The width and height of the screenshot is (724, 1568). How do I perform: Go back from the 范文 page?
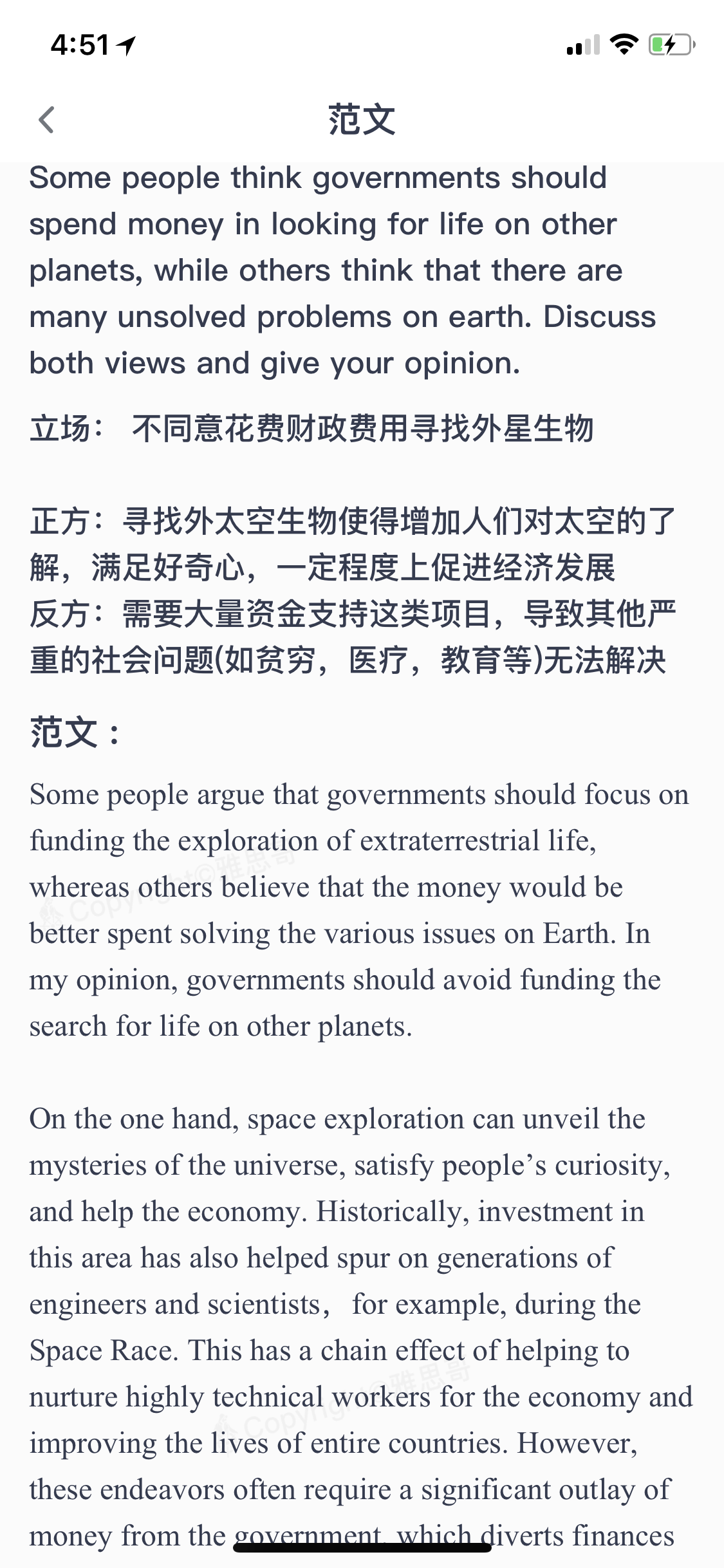(46, 120)
